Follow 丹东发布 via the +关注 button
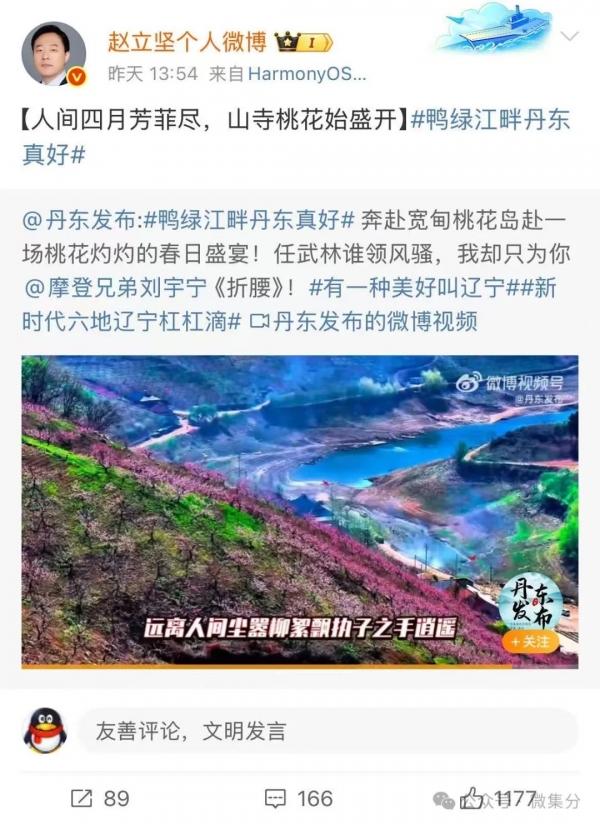Screen dimensions: 600x825 530,641
